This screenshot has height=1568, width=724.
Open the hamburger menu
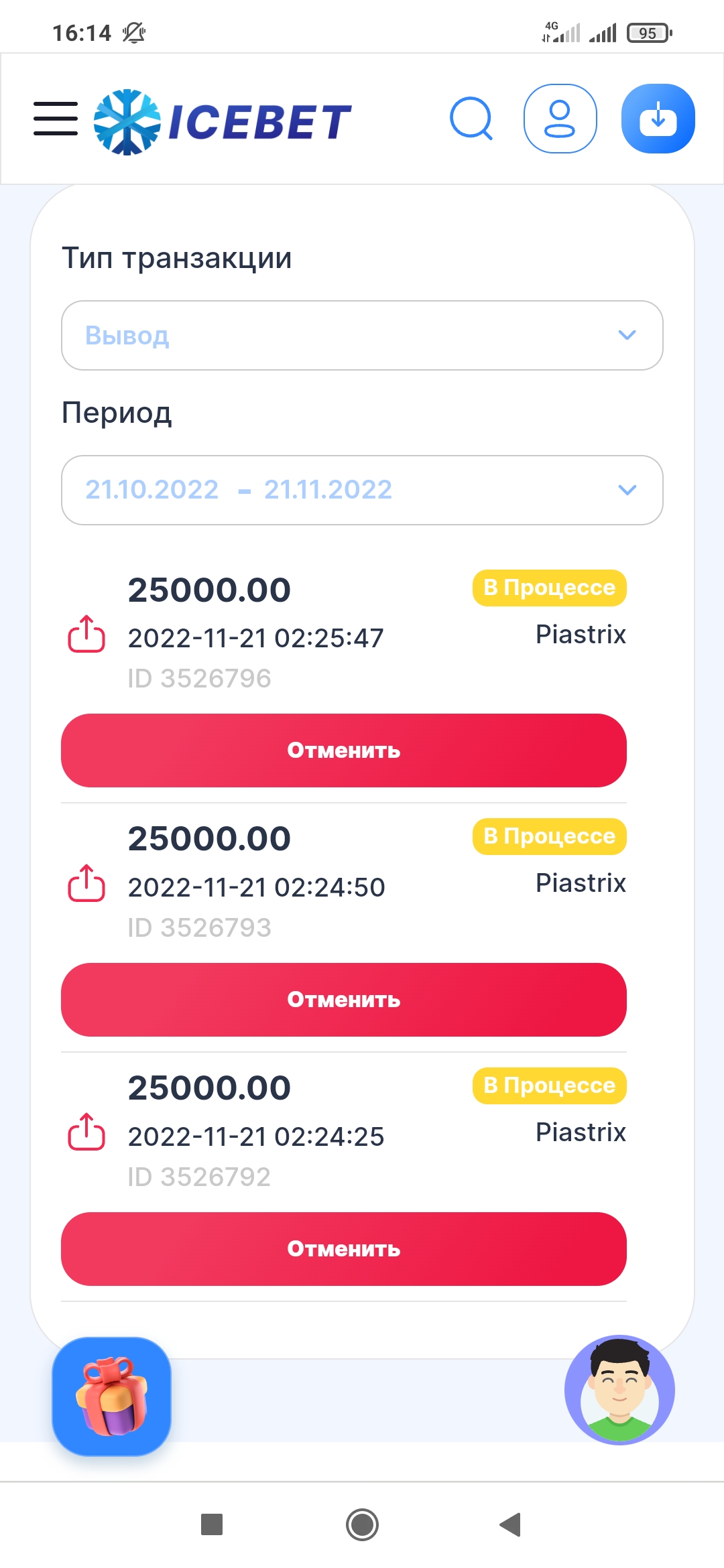point(56,119)
